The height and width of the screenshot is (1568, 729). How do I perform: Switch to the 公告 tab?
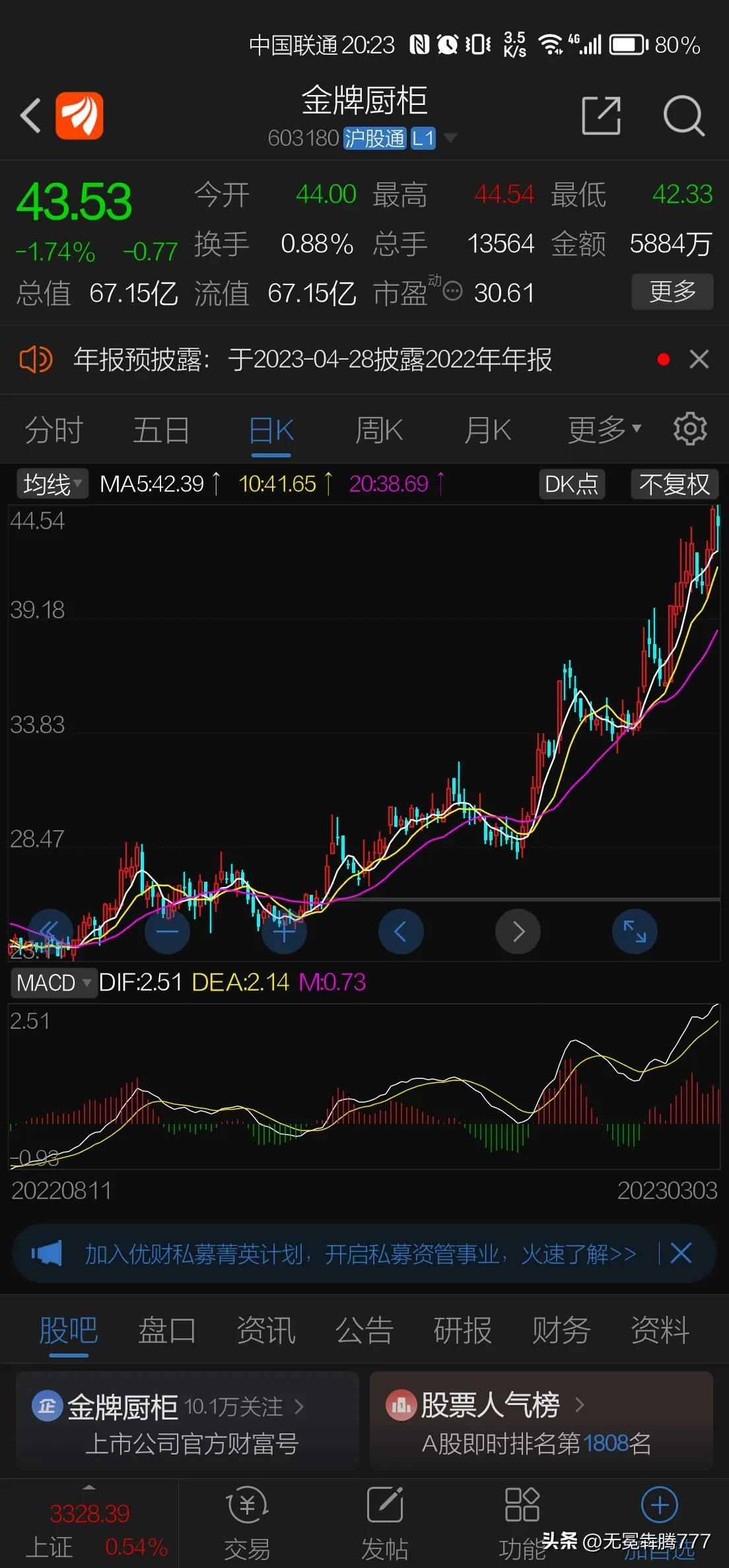364,1330
